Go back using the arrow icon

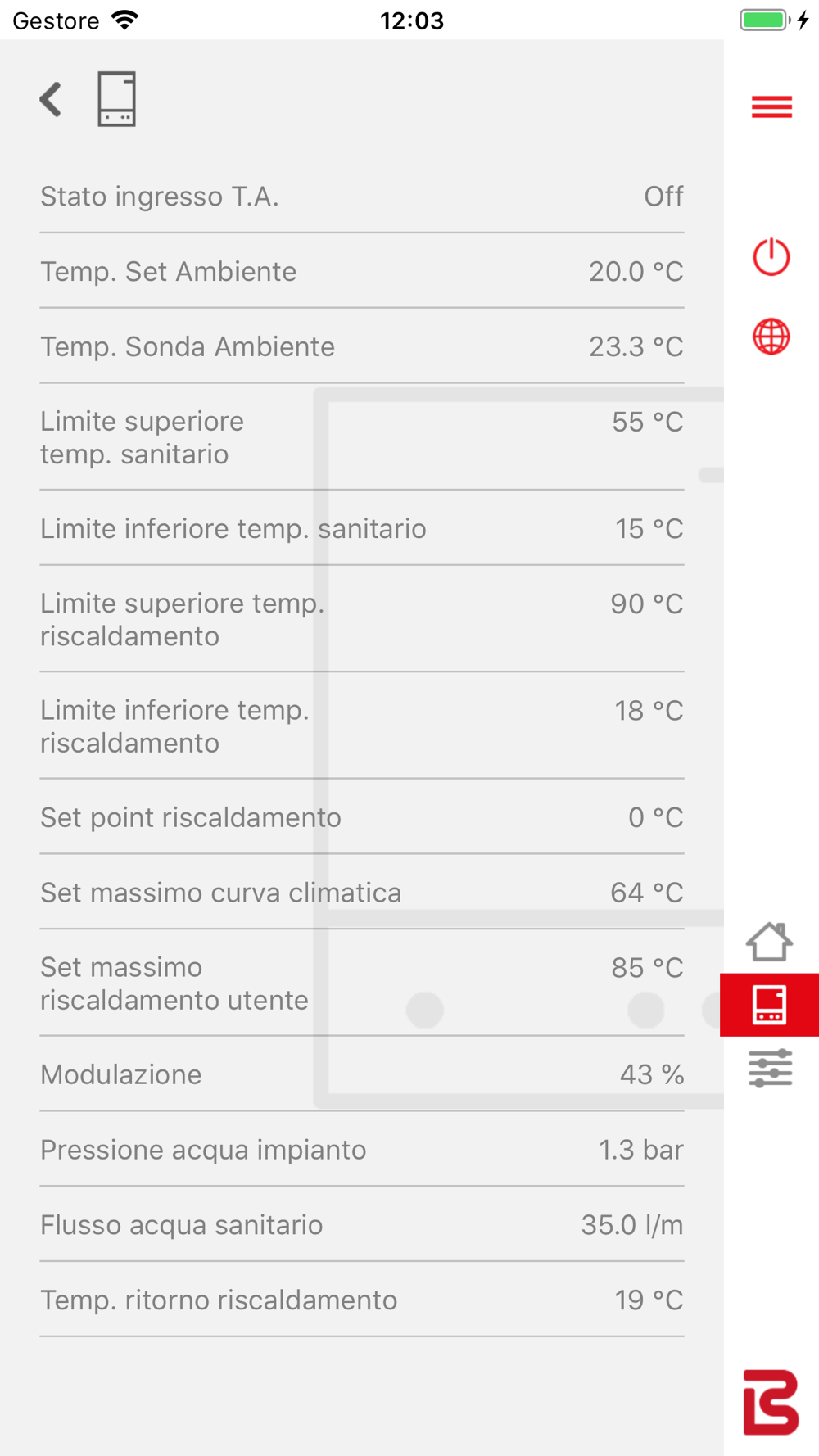tap(51, 100)
